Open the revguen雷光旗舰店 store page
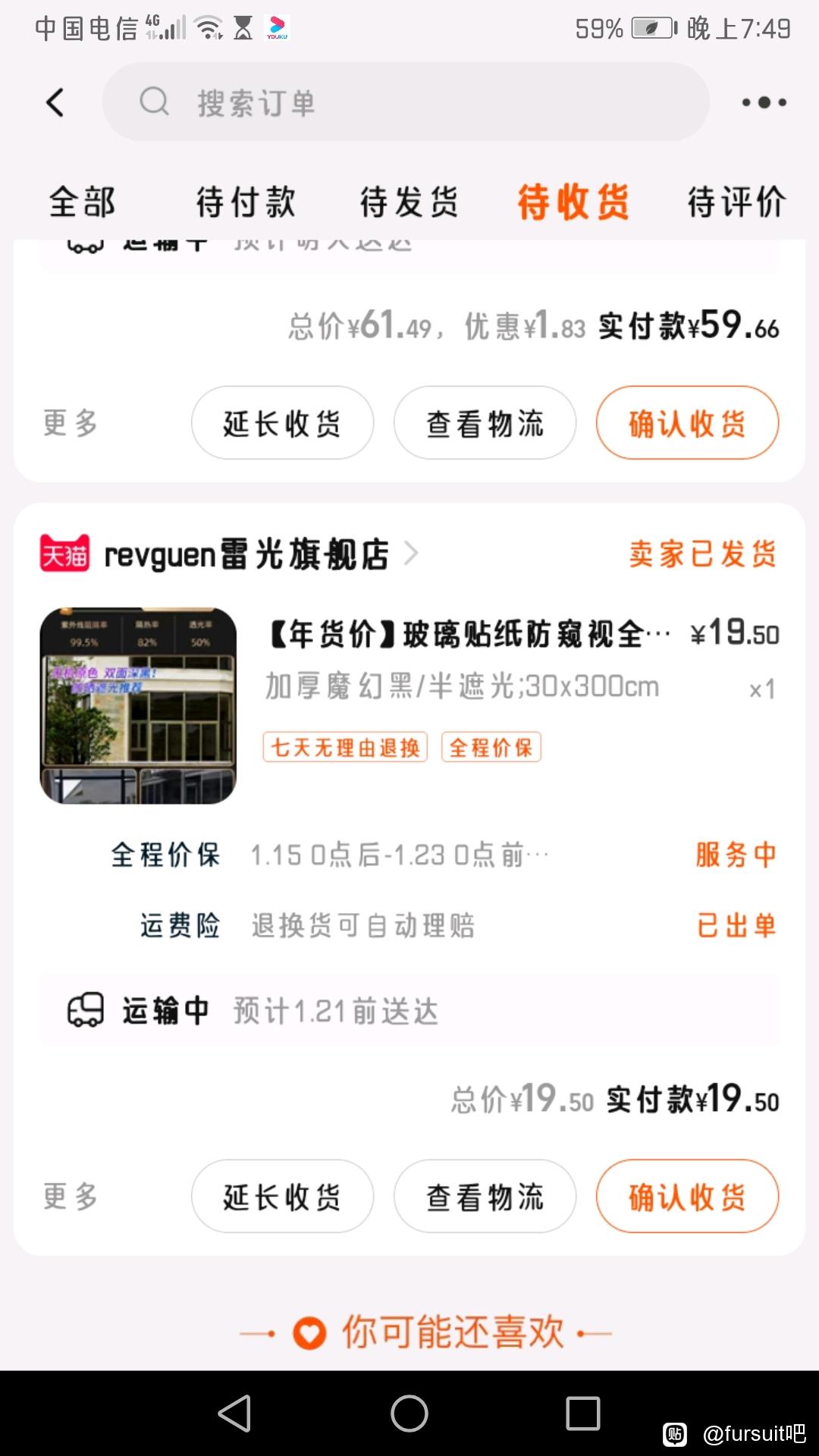819x1456 pixels. [x=246, y=554]
